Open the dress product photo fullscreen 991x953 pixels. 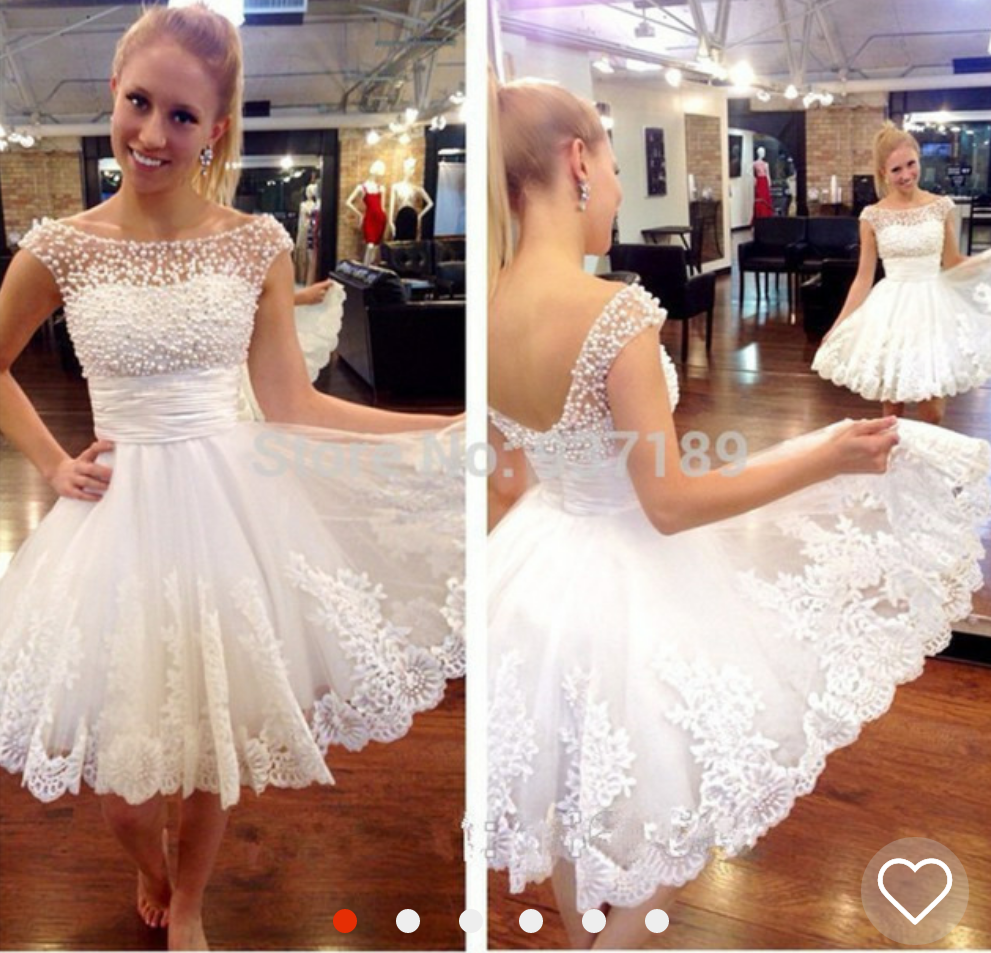tap(495, 450)
